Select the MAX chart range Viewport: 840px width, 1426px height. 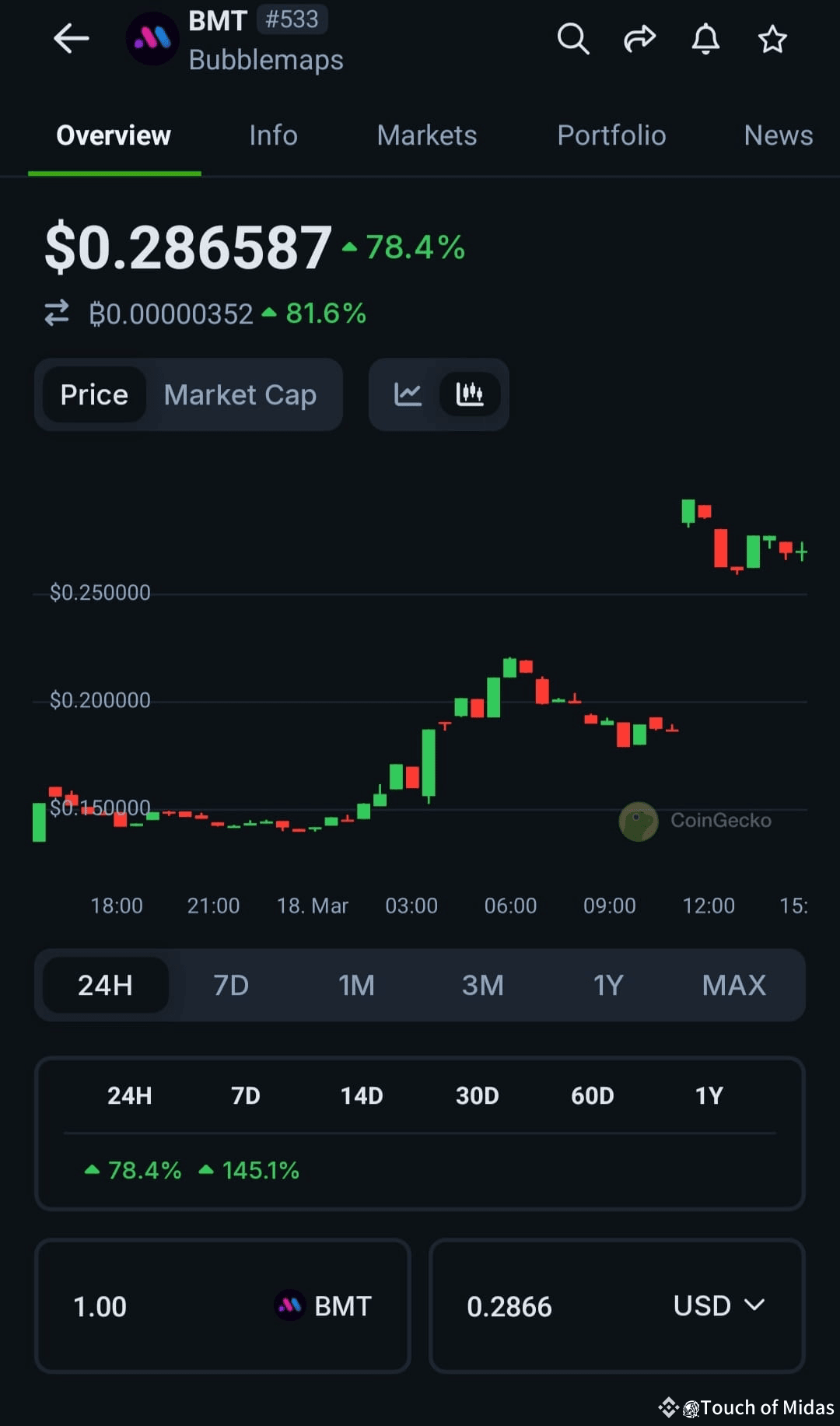click(x=733, y=985)
